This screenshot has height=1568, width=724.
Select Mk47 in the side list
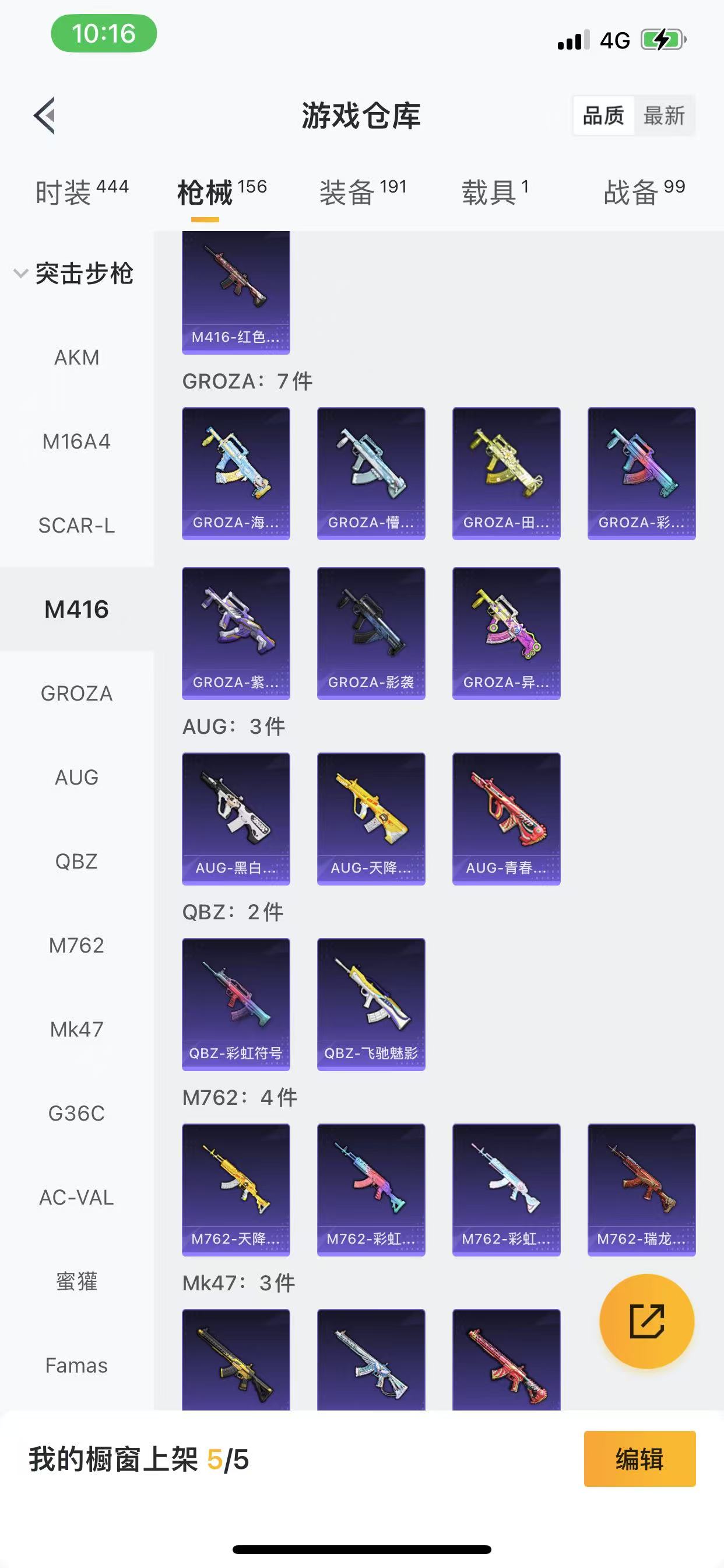tap(77, 1030)
